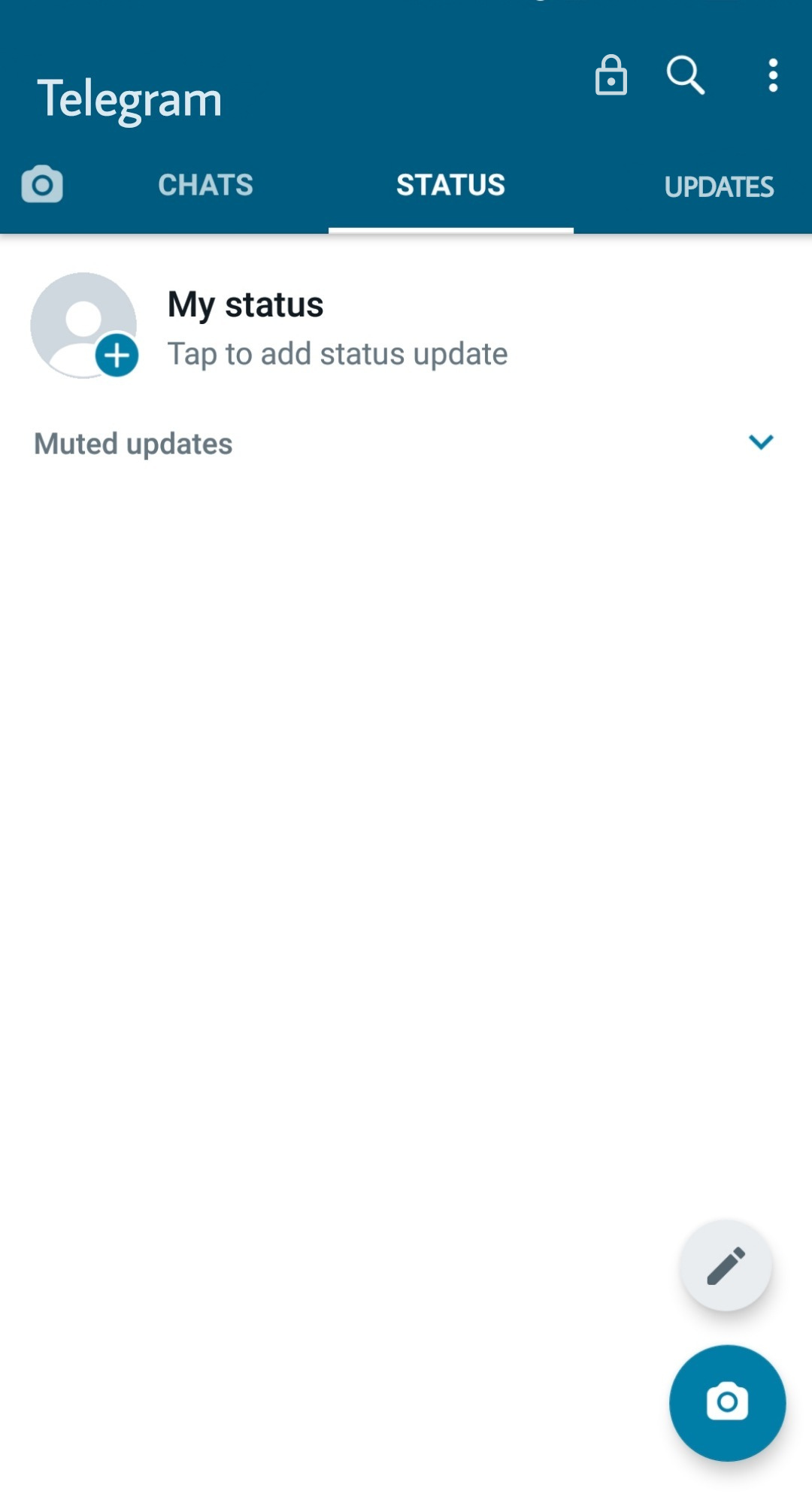This screenshot has height=1497, width=812.
Task: Tap the floating camera button
Action: coord(727,1402)
